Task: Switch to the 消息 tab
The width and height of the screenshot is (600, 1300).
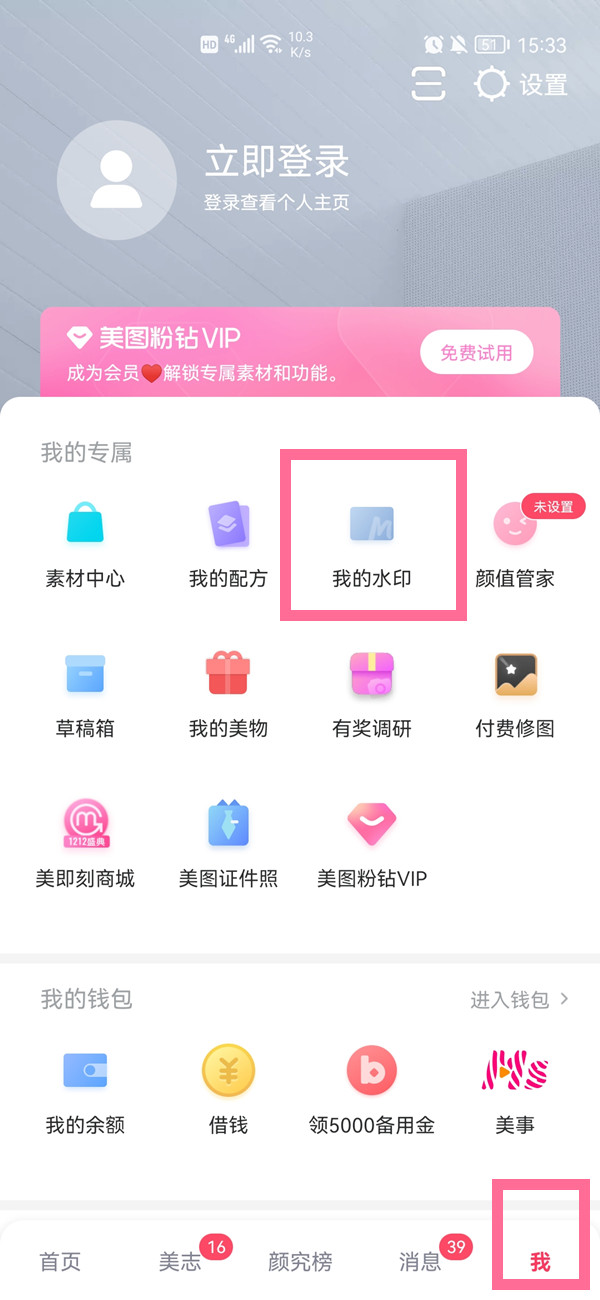Action: [420, 1262]
